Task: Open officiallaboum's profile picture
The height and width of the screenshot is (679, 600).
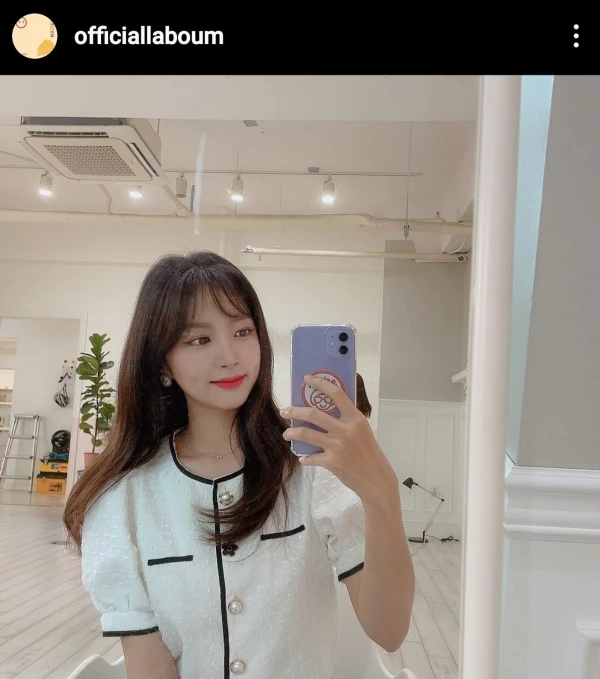Action: pos(34,36)
